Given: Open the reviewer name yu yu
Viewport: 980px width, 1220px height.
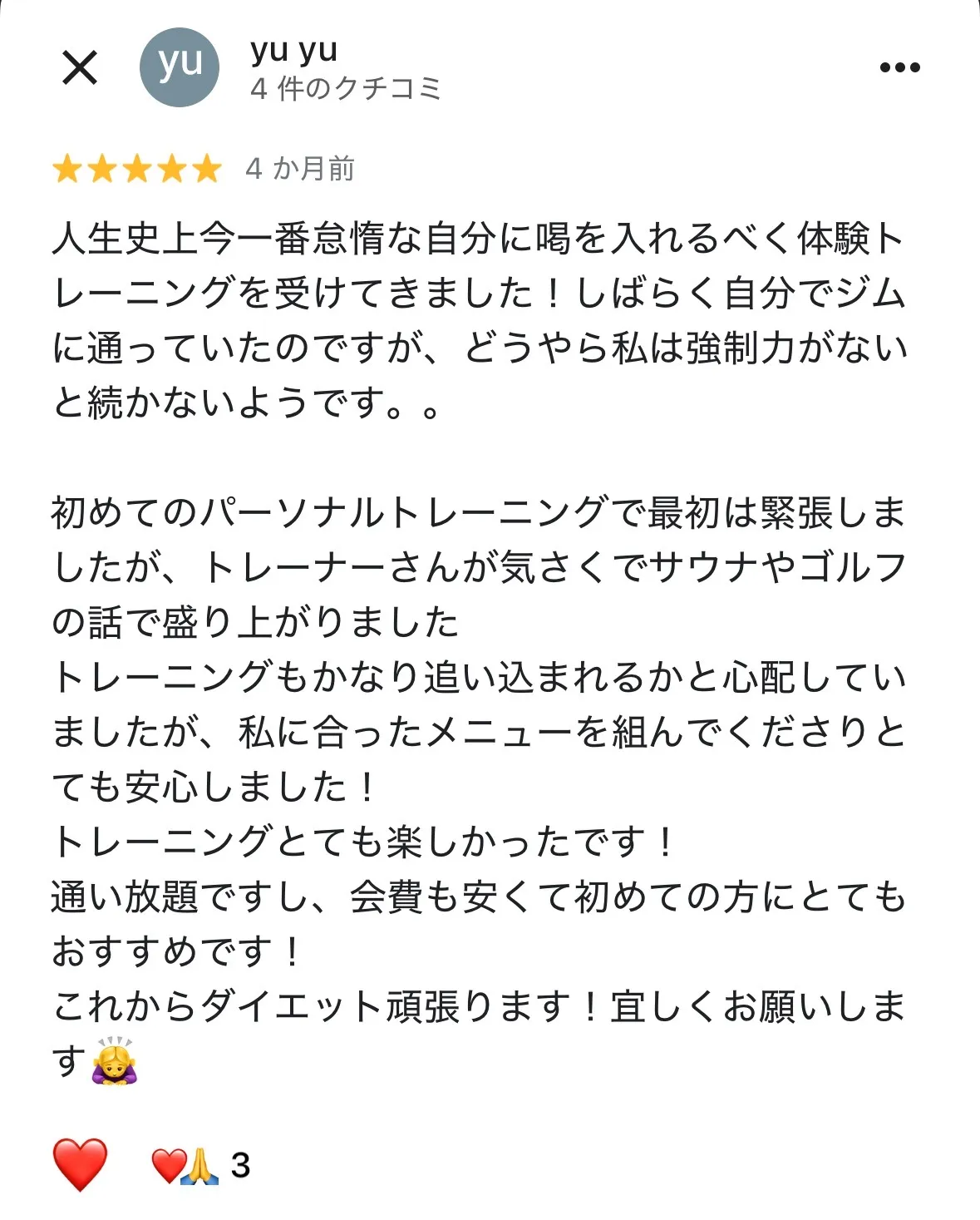Looking at the screenshot, I should click(x=293, y=50).
